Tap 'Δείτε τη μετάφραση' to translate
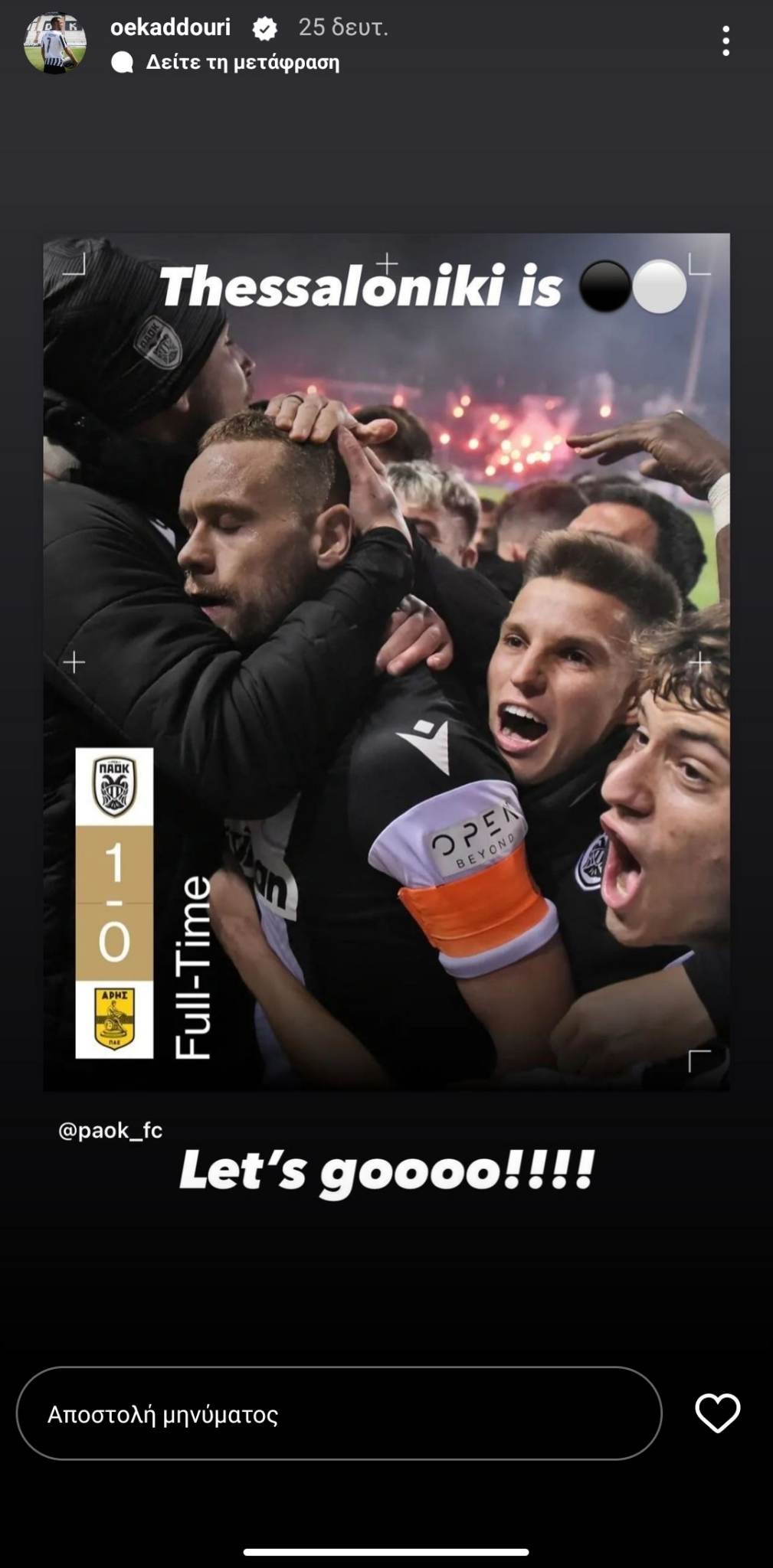This screenshot has height=1568, width=773. tap(242, 62)
